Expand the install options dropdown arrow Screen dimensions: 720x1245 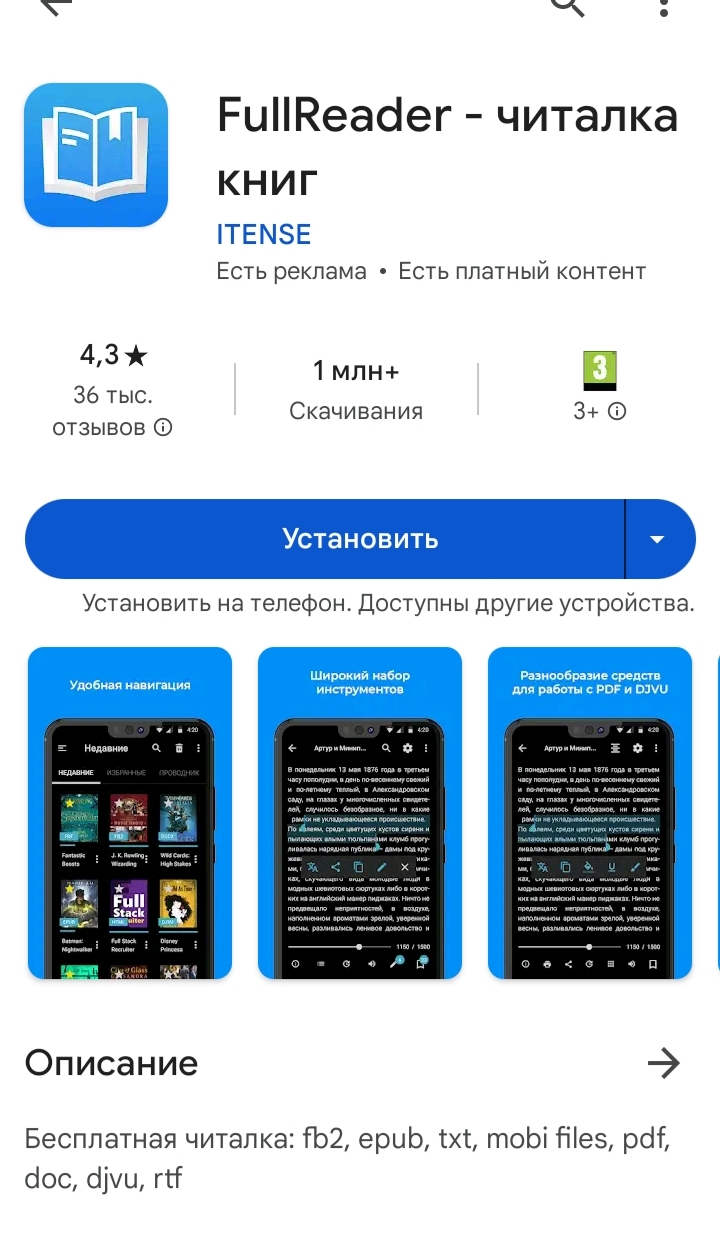pos(658,539)
